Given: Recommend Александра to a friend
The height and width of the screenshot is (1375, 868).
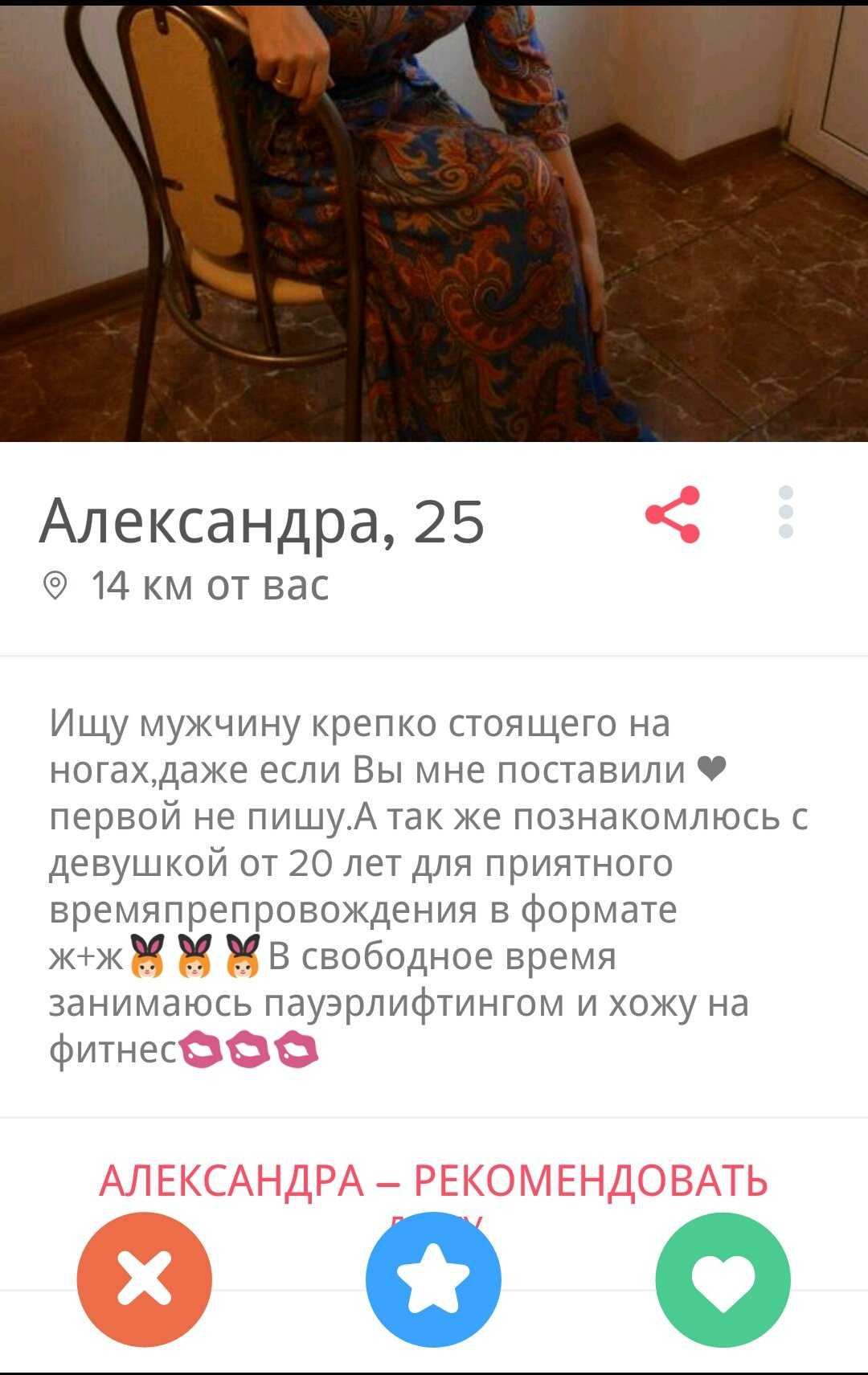Looking at the screenshot, I should (x=433, y=1180).
